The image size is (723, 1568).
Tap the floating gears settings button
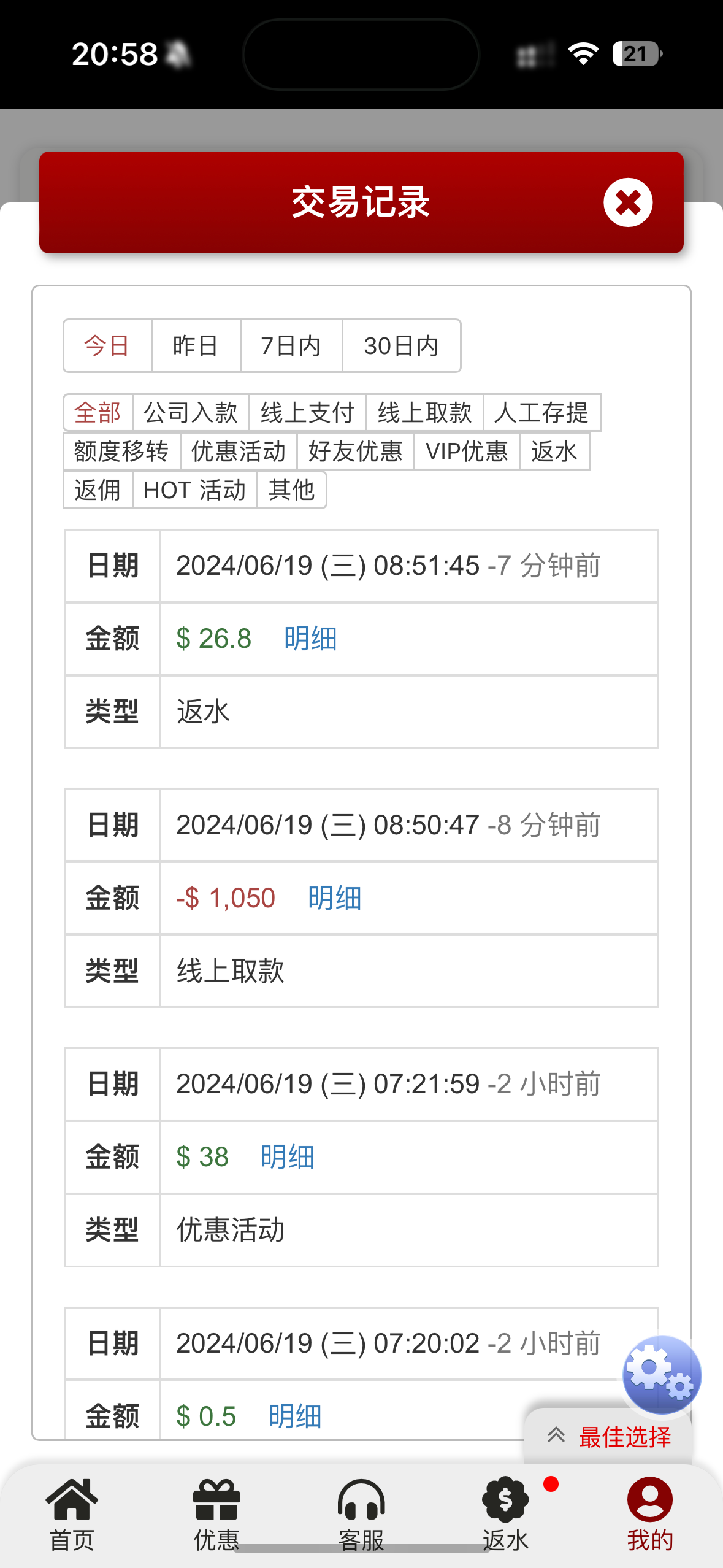coord(661,1374)
